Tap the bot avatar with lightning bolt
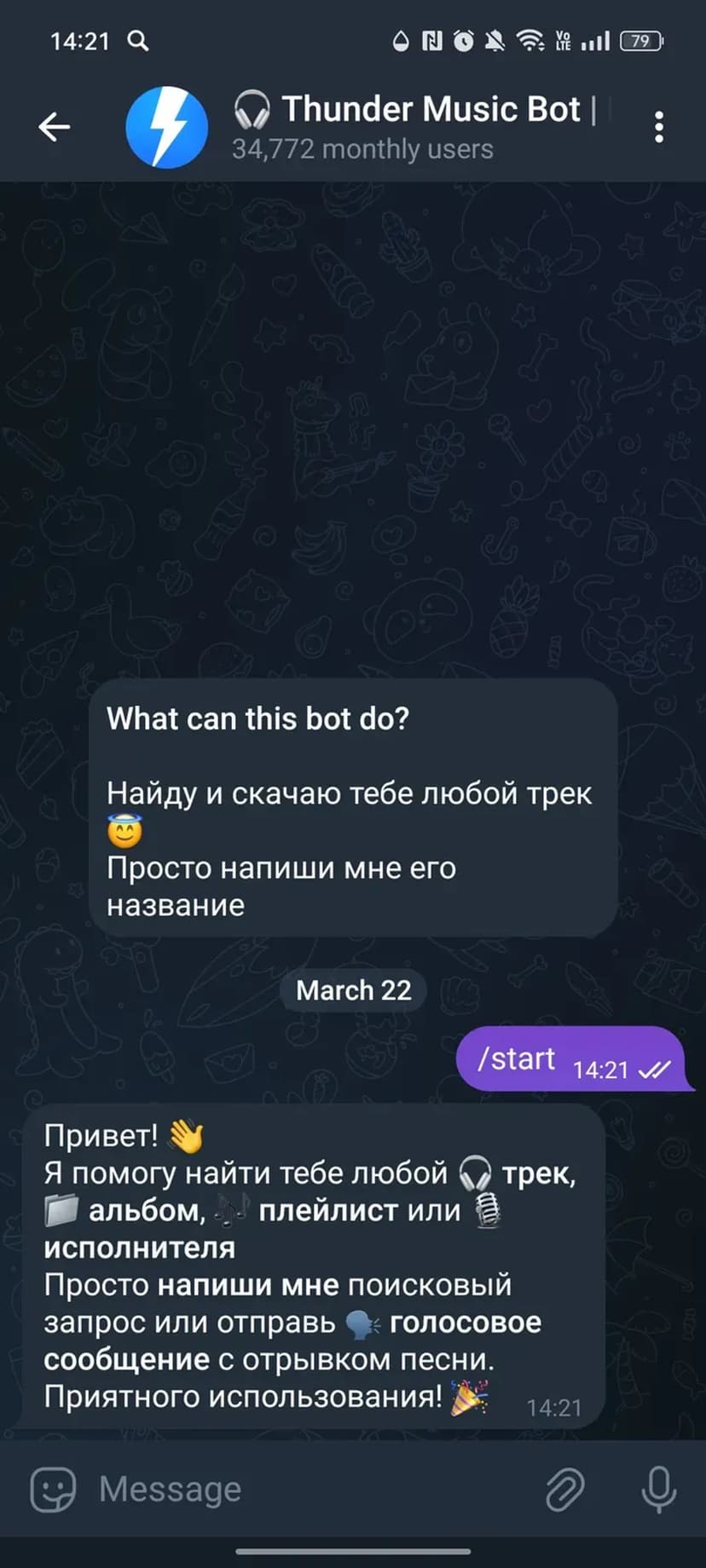Screen dimensions: 706x1568 (x=167, y=128)
